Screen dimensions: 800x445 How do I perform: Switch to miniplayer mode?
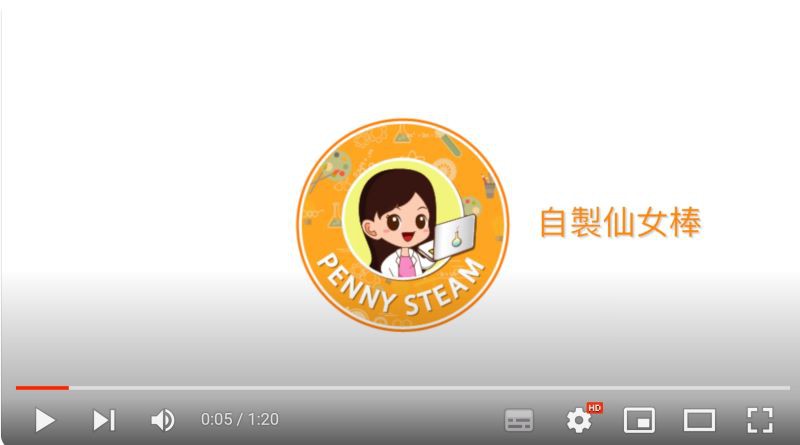pos(639,420)
